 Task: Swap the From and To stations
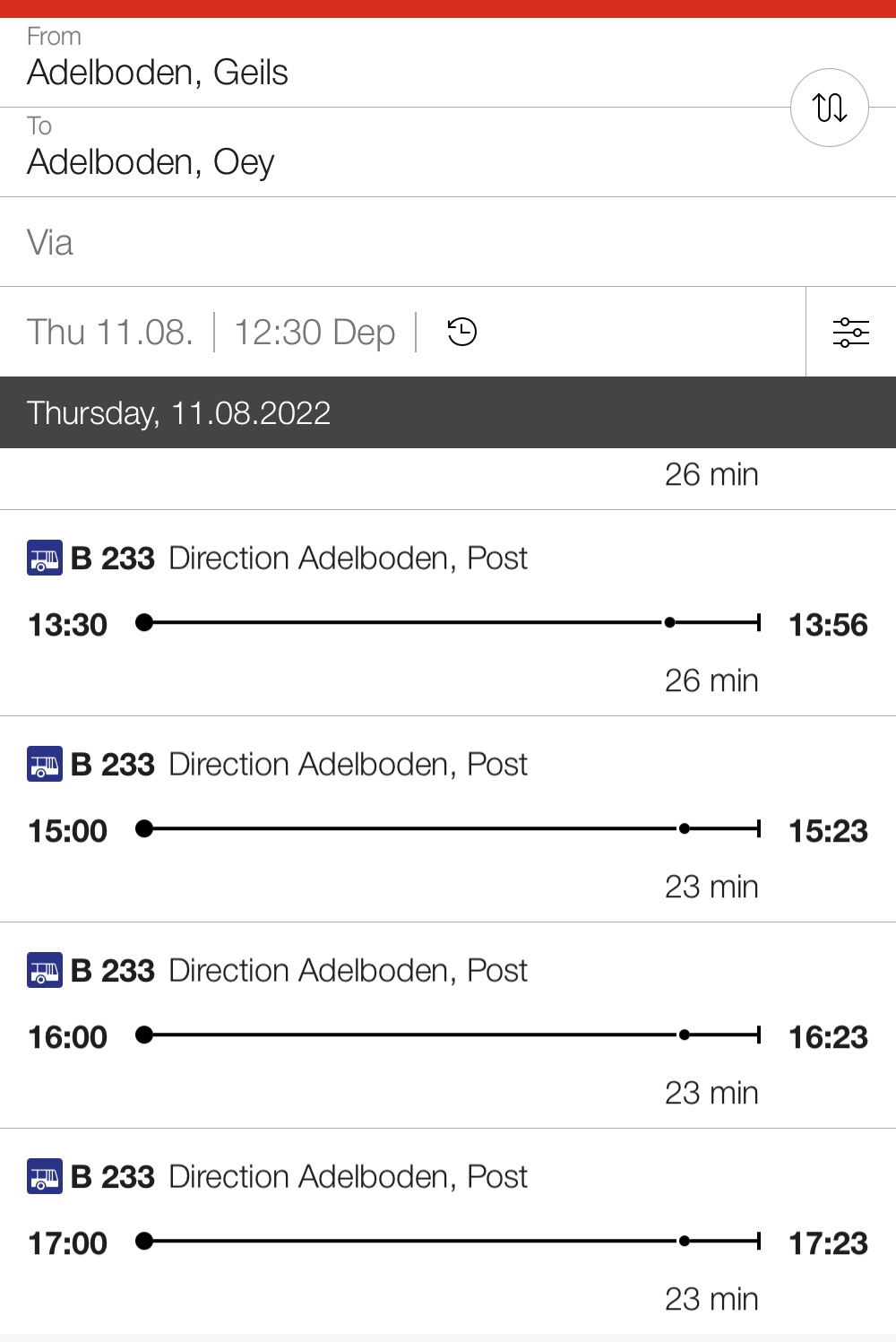(x=829, y=108)
